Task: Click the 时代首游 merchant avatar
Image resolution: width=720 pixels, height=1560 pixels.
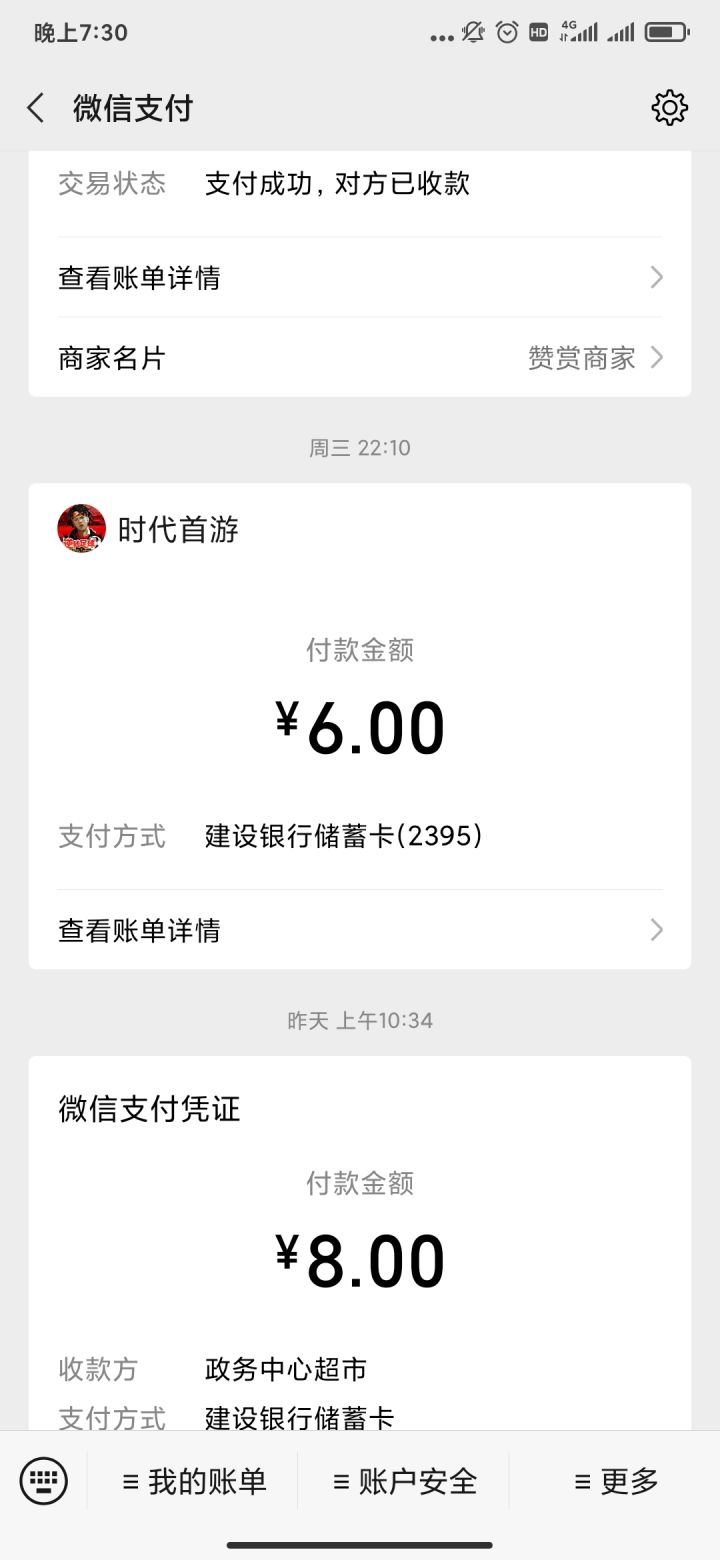Action: (x=81, y=529)
